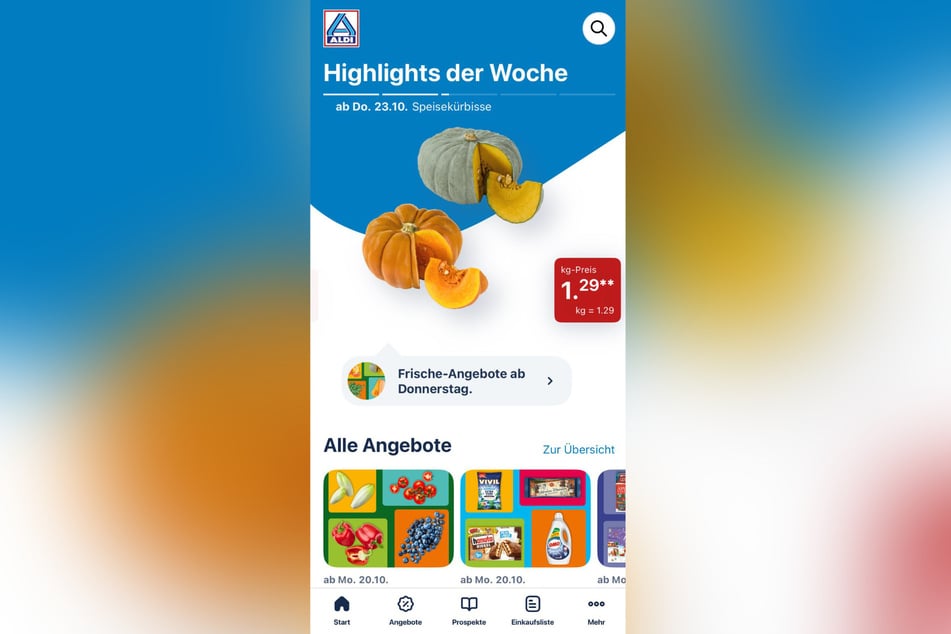
Task: Open the Mehr tab
Action: click(596, 610)
